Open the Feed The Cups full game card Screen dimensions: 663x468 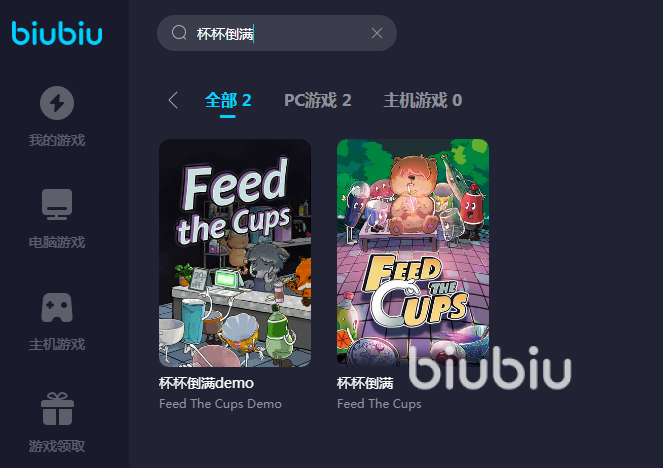pyautogui.click(x=413, y=253)
